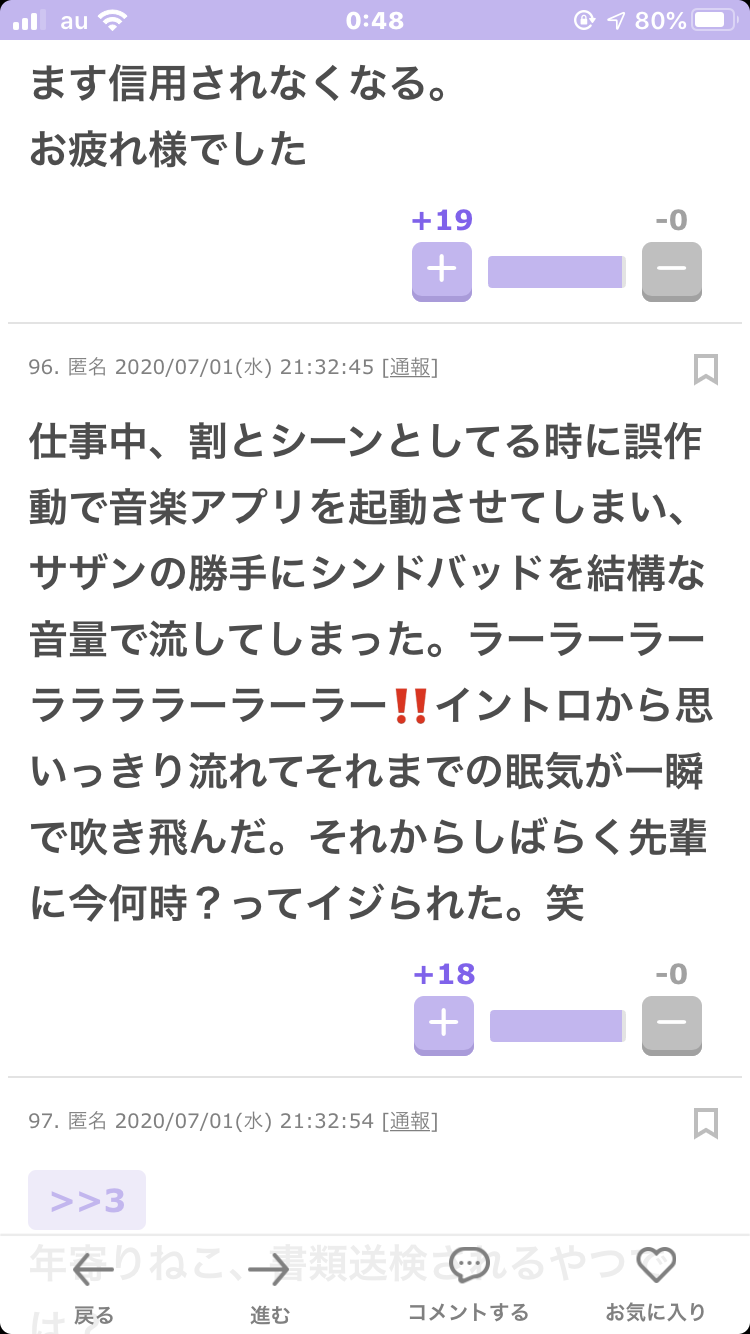Bookmark comment 96
The image size is (750, 1334).
[706, 369]
